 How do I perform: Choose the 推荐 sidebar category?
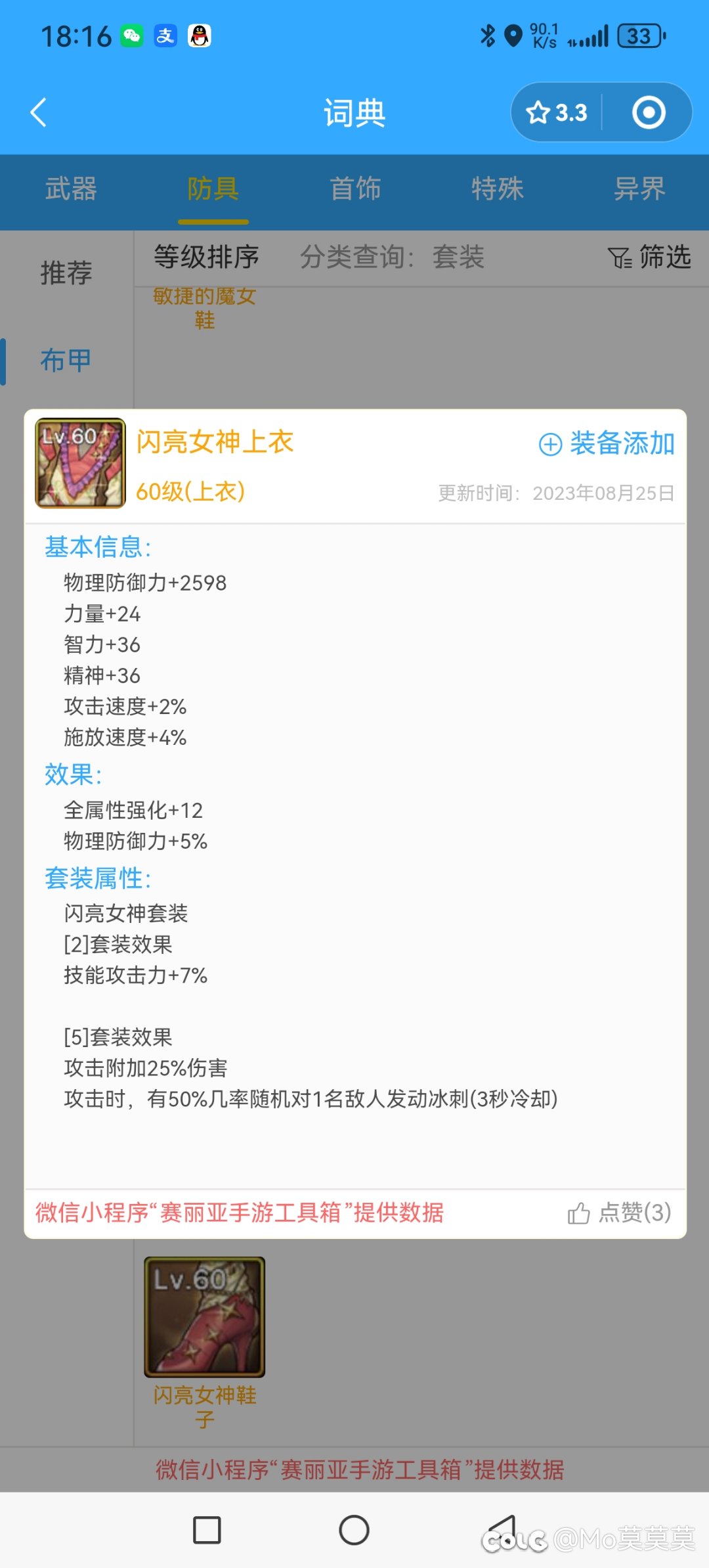pos(66,273)
